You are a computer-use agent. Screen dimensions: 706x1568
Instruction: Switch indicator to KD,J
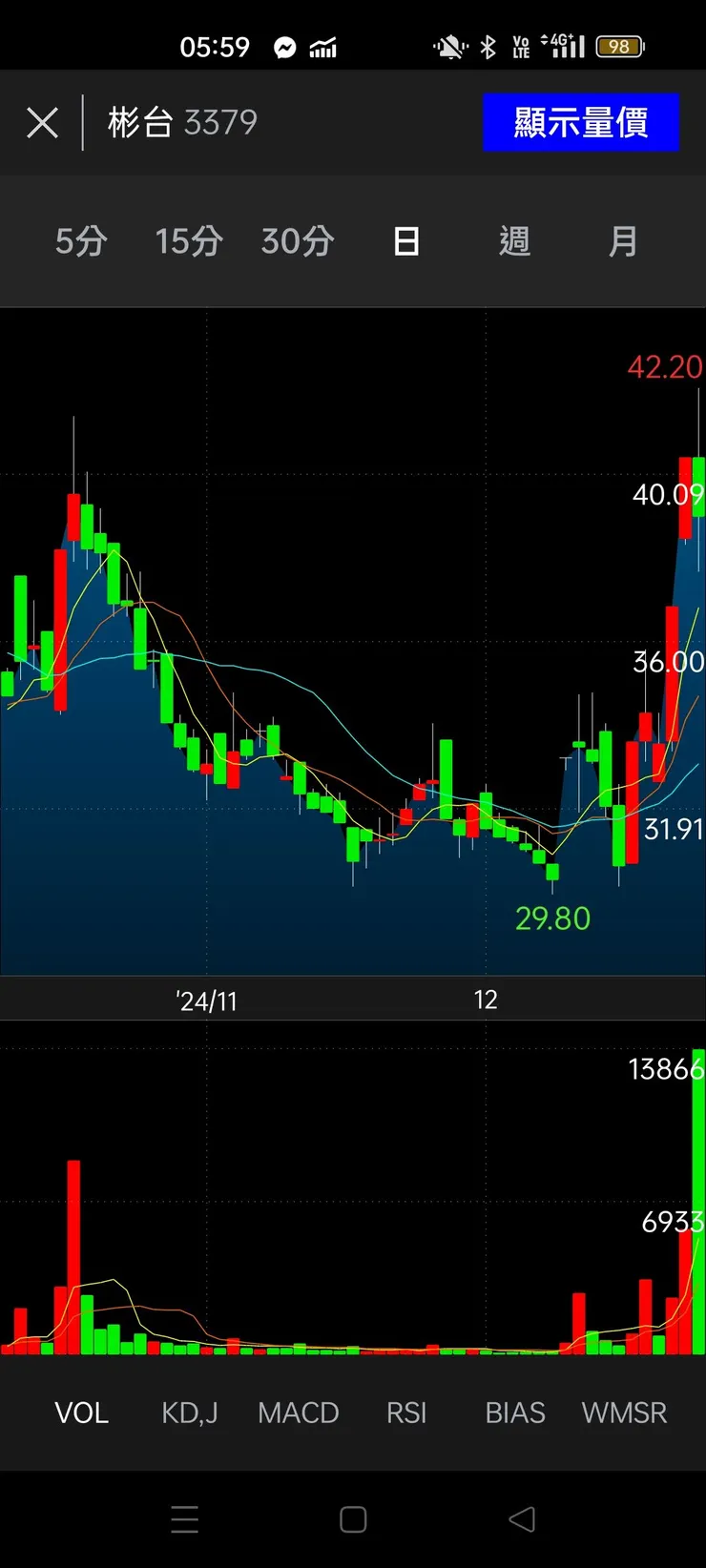(190, 1413)
